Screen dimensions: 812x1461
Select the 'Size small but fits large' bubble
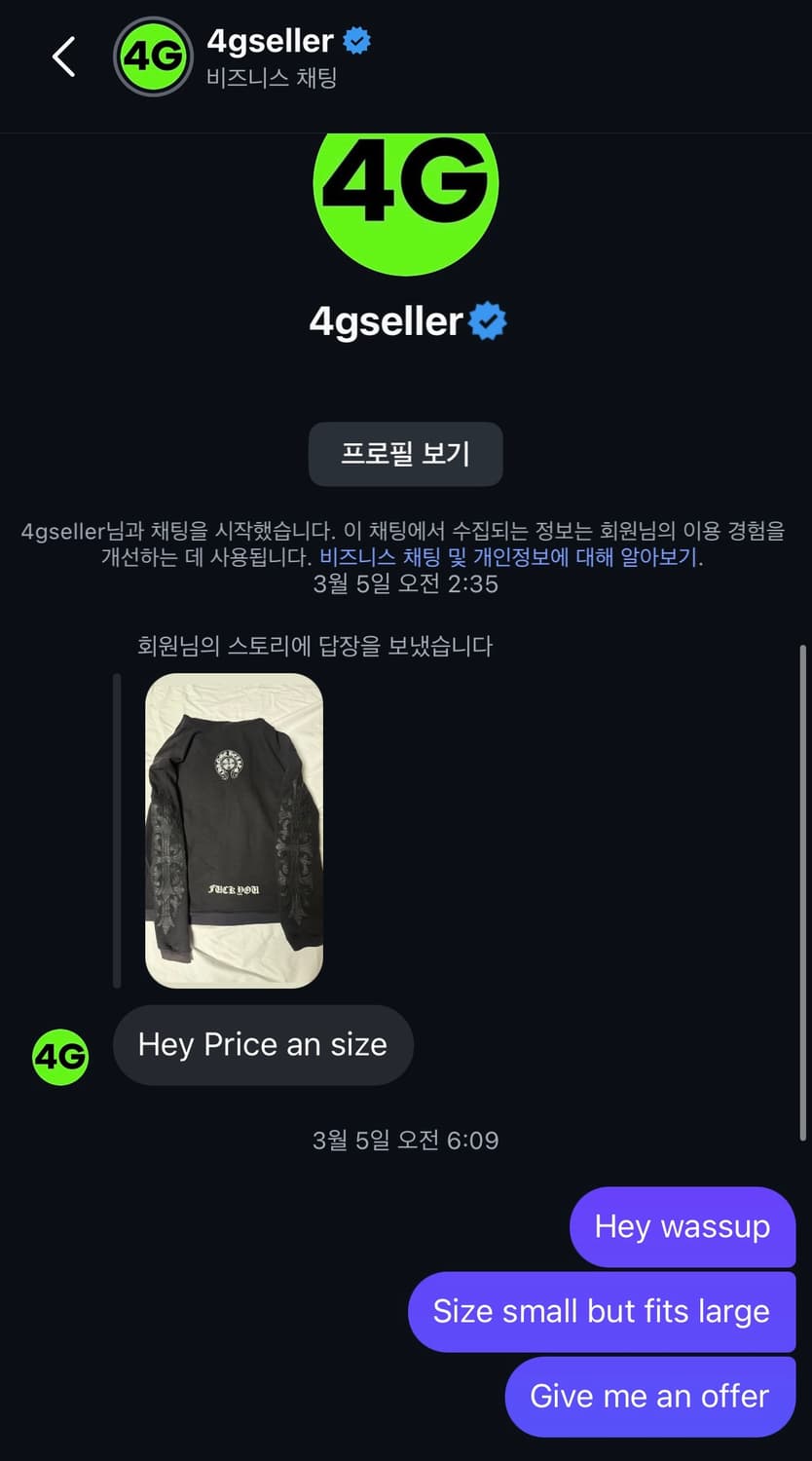602,1312
